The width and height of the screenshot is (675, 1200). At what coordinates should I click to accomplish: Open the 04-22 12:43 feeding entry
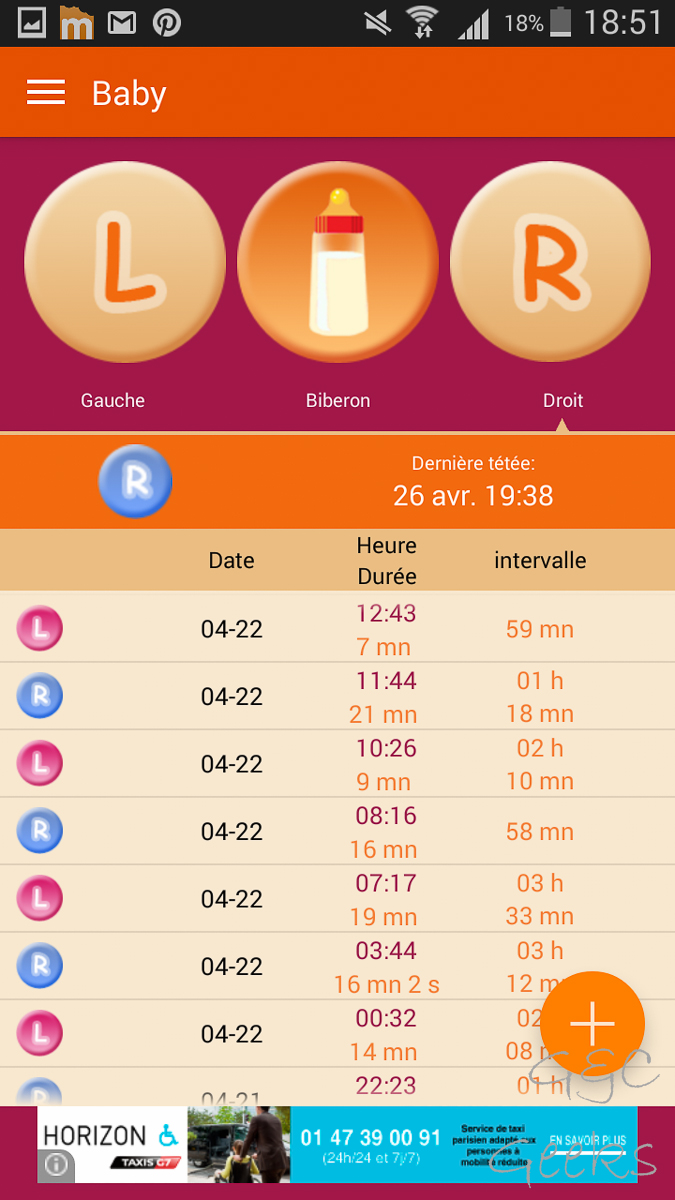click(x=337, y=629)
